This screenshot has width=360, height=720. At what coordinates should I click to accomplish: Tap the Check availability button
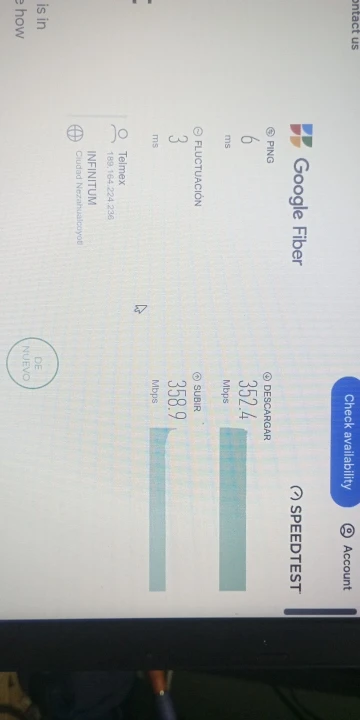click(349, 441)
